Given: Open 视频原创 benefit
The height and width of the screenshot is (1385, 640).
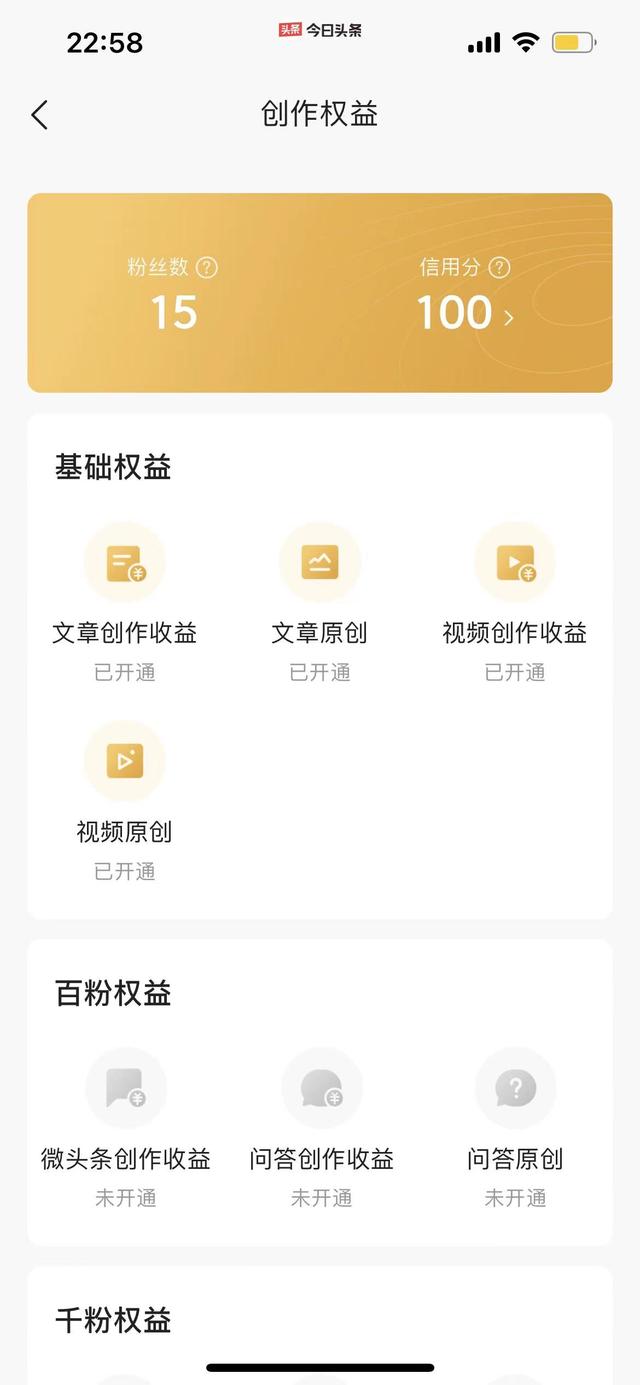Looking at the screenshot, I should pos(125,801).
